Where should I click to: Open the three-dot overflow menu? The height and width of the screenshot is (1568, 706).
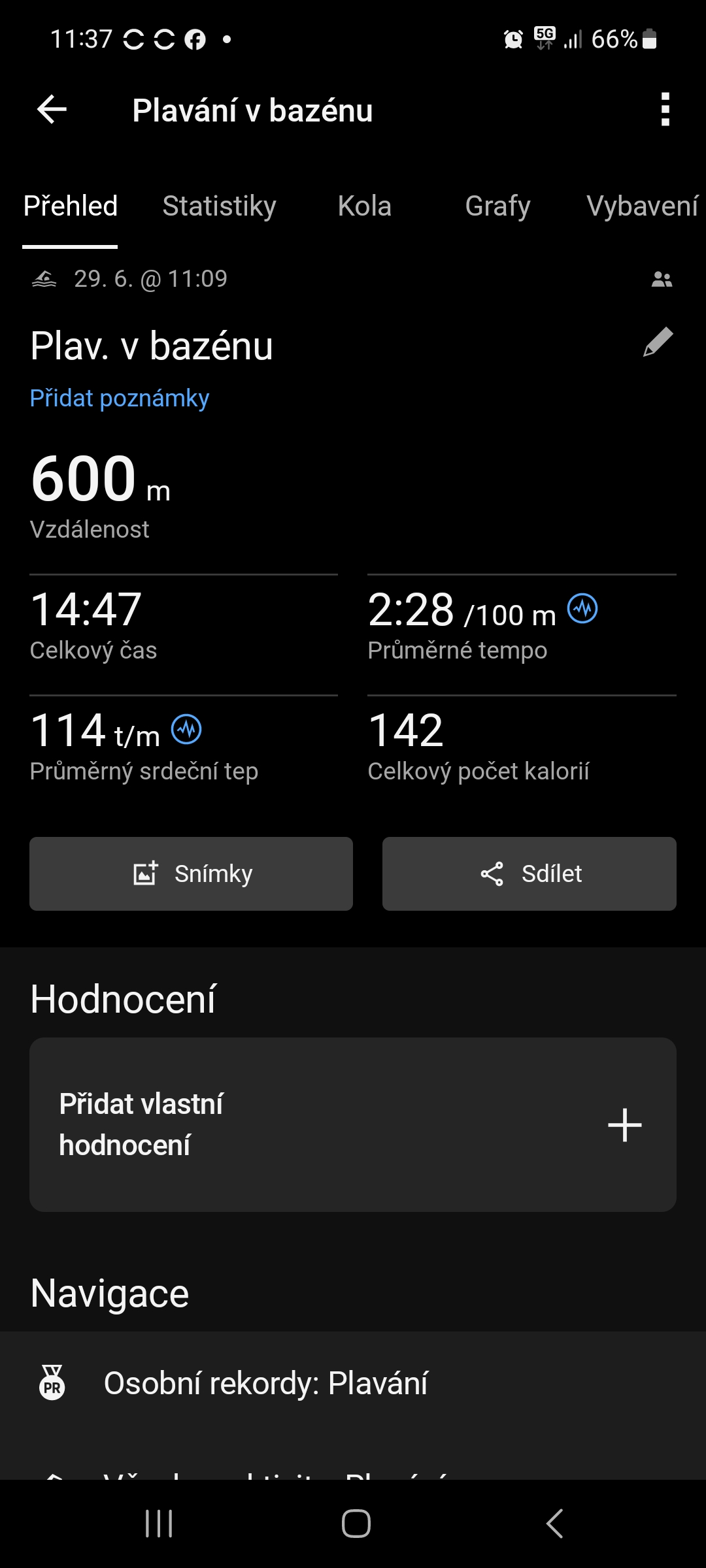coord(665,109)
